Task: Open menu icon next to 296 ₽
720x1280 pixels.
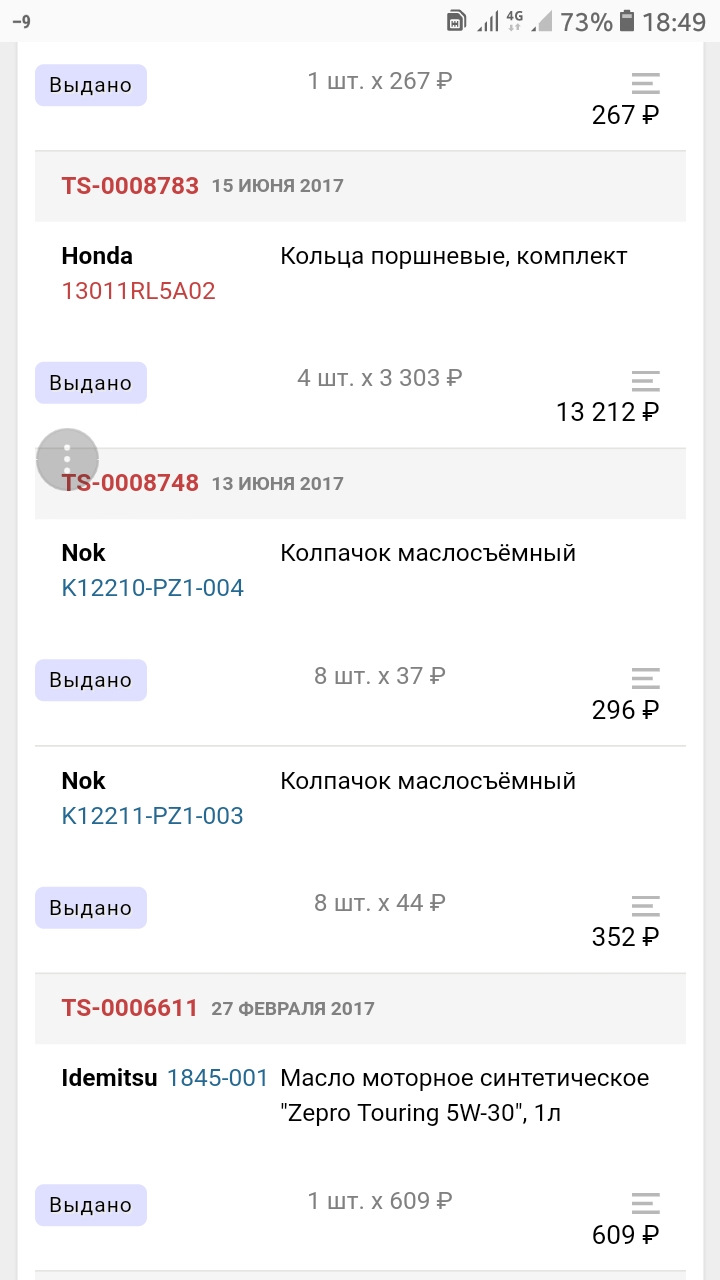Action: (646, 678)
